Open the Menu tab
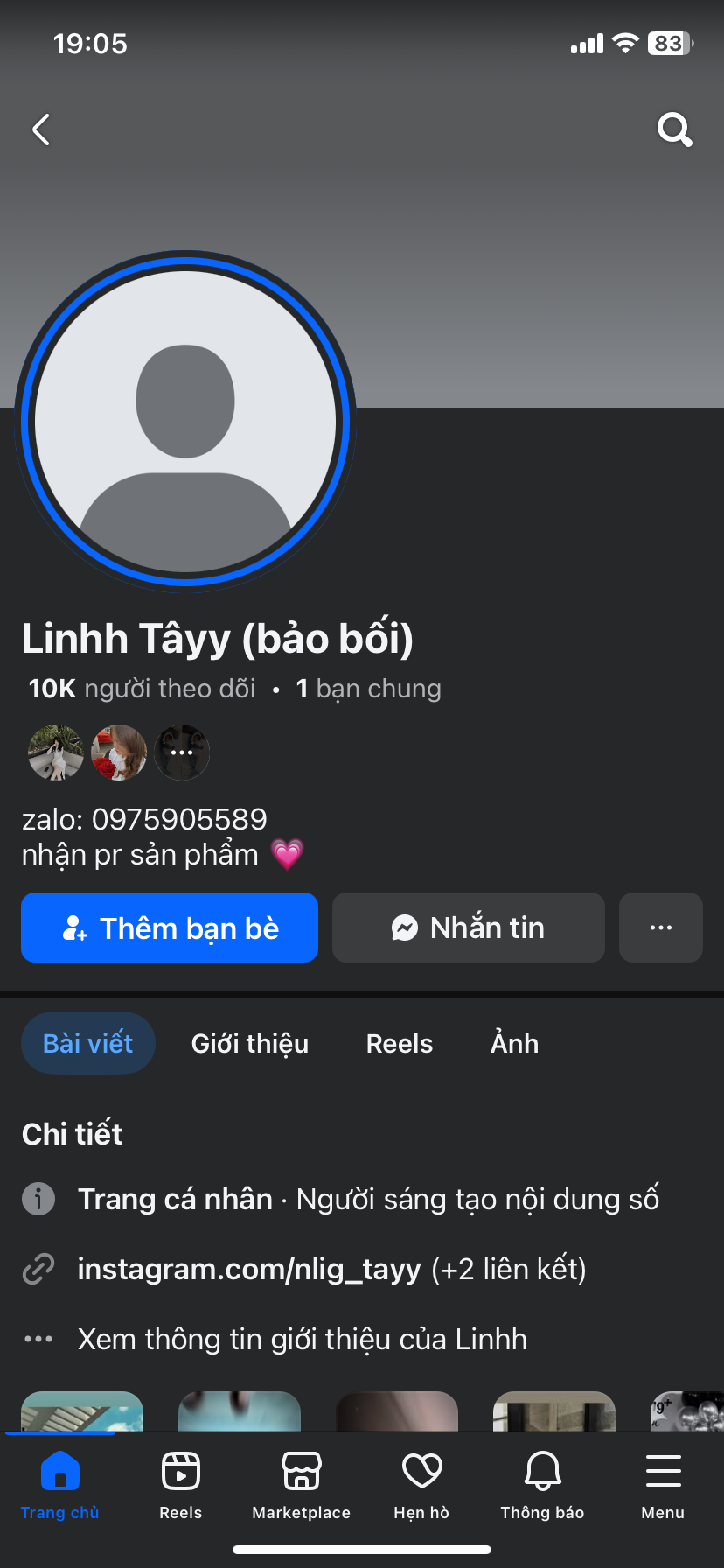This screenshot has width=724, height=1568. tap(663, 1484)
